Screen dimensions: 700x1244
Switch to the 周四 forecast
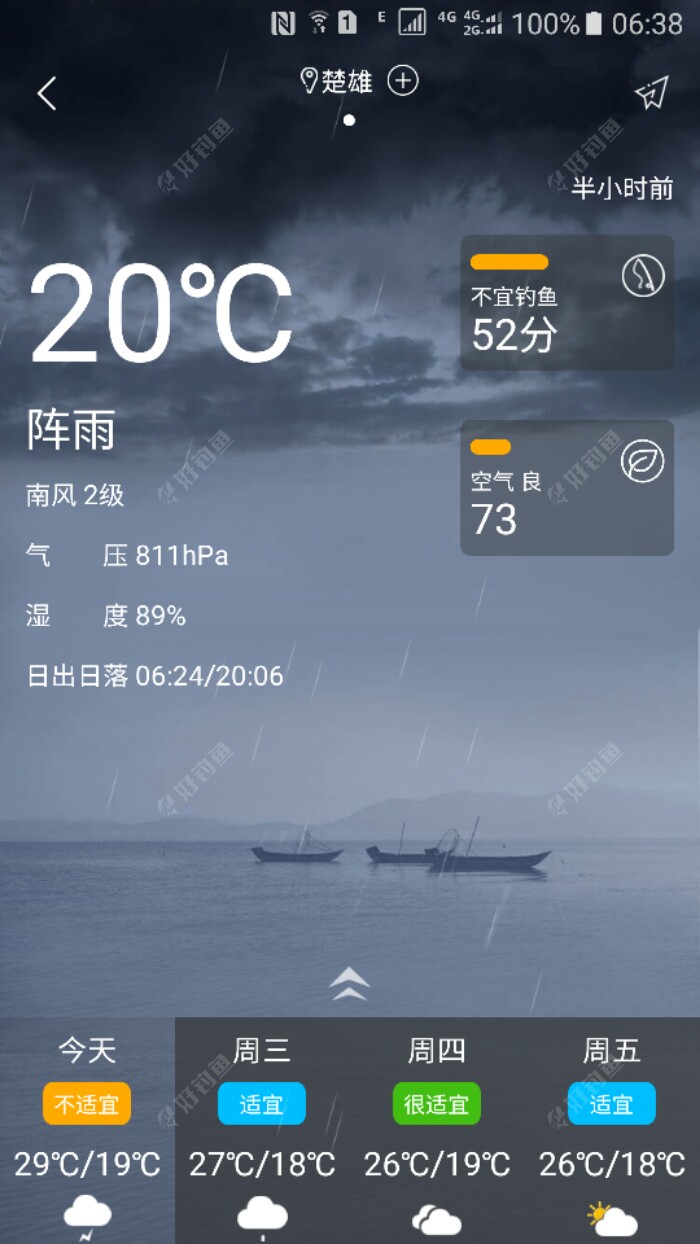[437, 1130]
